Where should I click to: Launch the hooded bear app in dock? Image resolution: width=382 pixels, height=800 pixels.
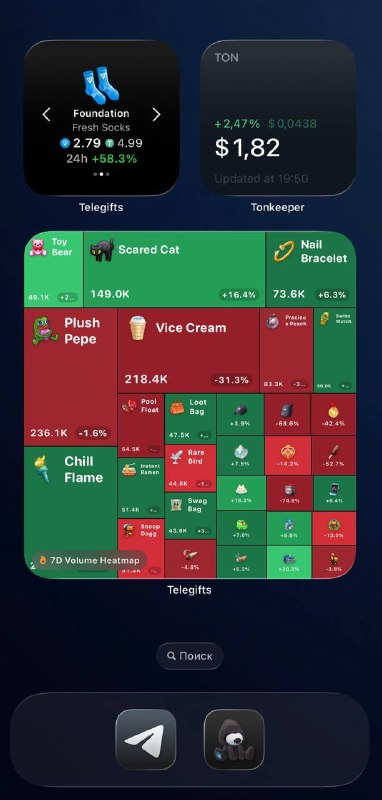pos(234,739)
